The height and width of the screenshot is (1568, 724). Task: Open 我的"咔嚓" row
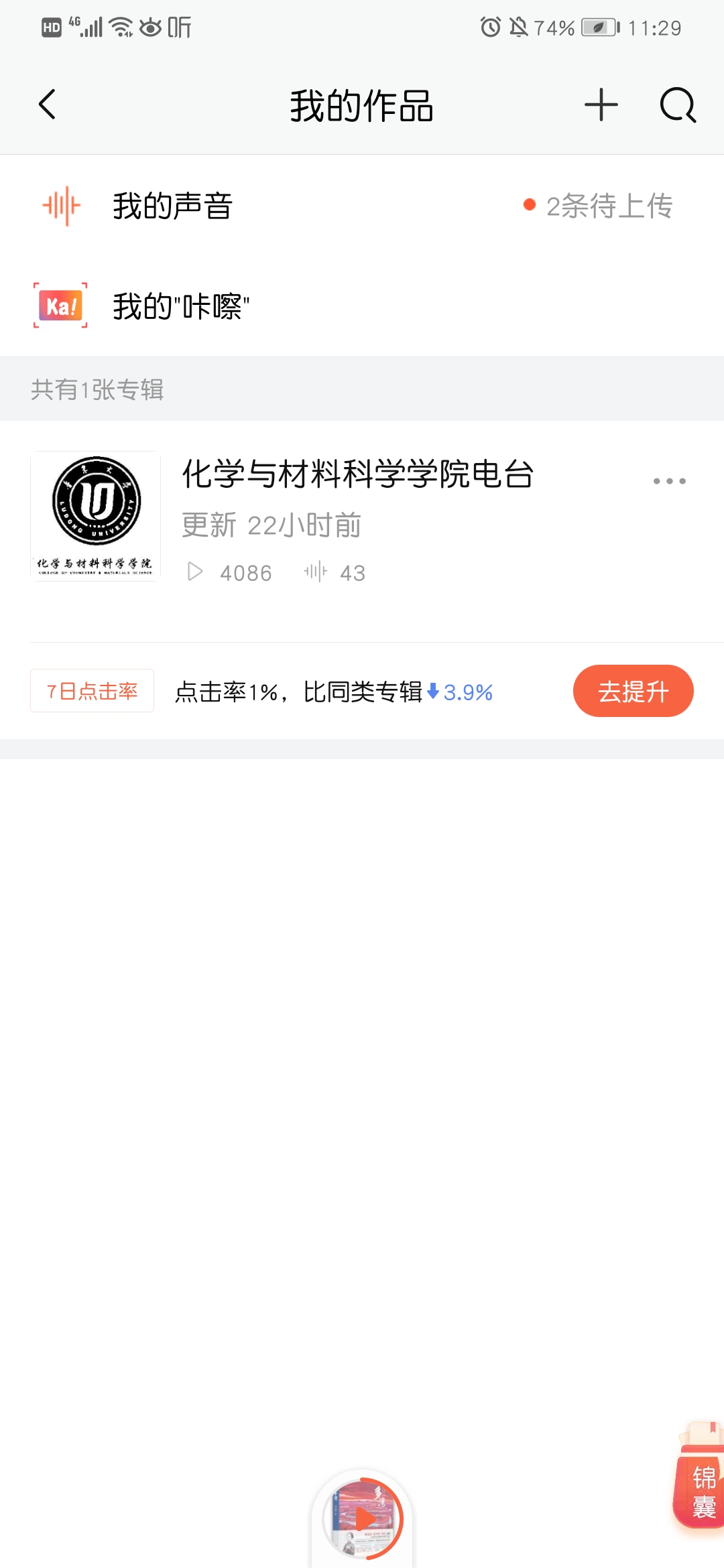[x=181, y=306]
